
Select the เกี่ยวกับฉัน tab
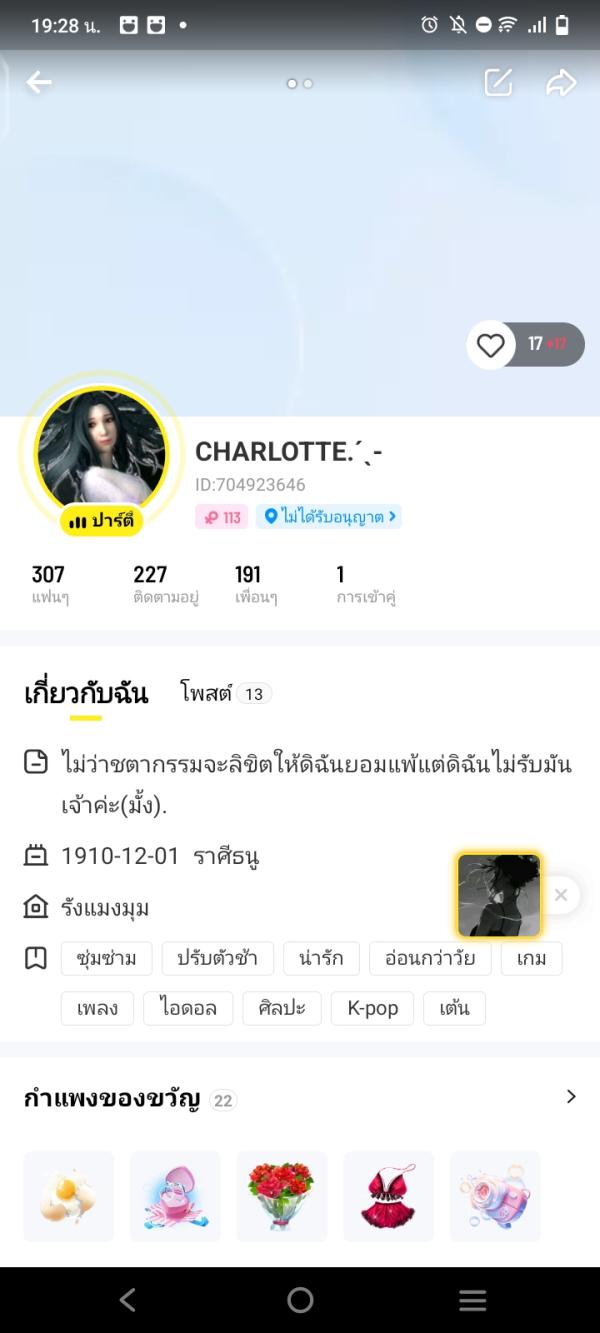click(86, 694)
